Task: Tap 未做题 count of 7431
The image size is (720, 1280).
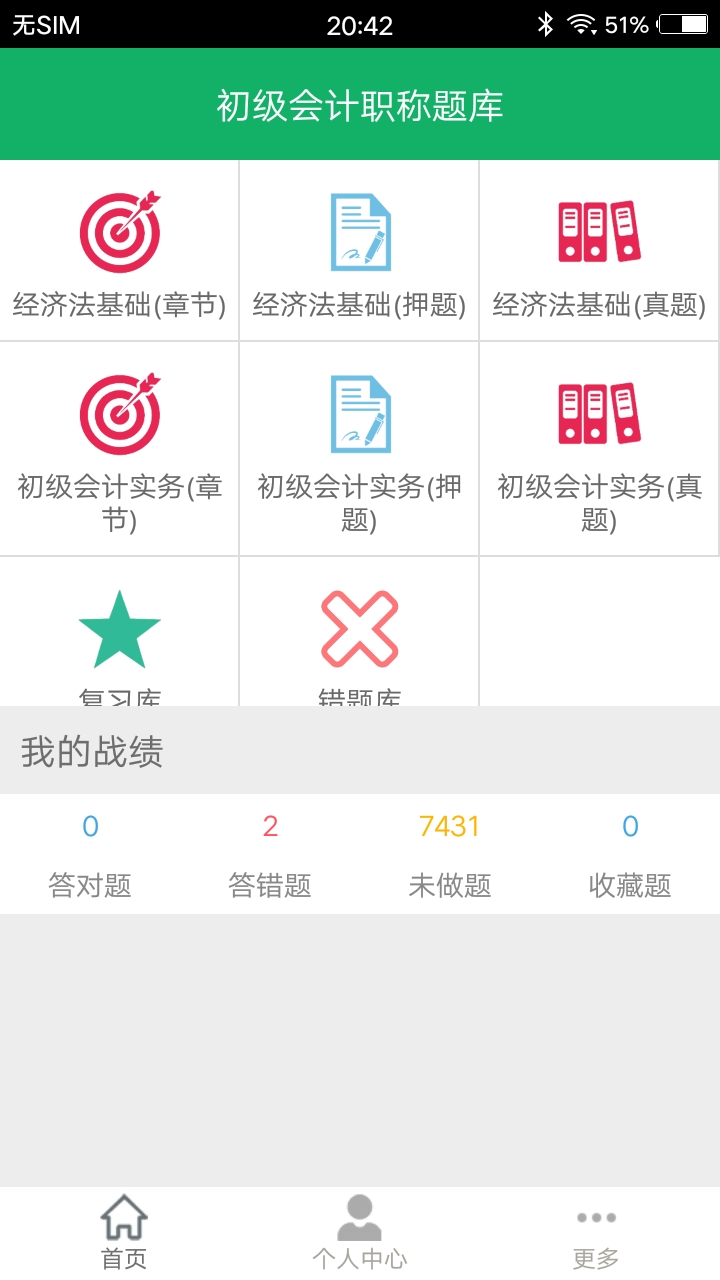Action: (449, 854)
